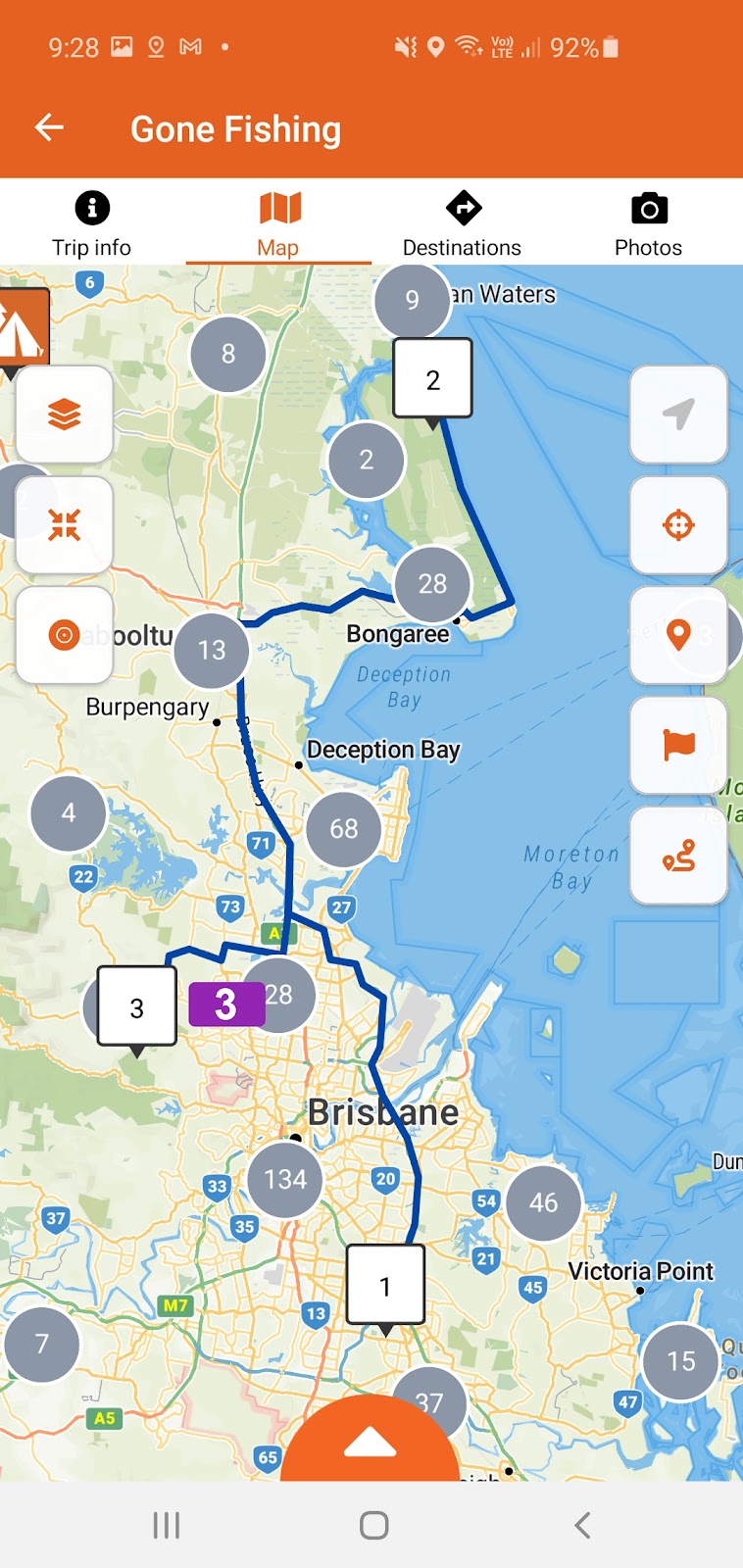743x1568 pixels.
Task: Tap the orange target circle button
Action: click(x=65, y=635)
